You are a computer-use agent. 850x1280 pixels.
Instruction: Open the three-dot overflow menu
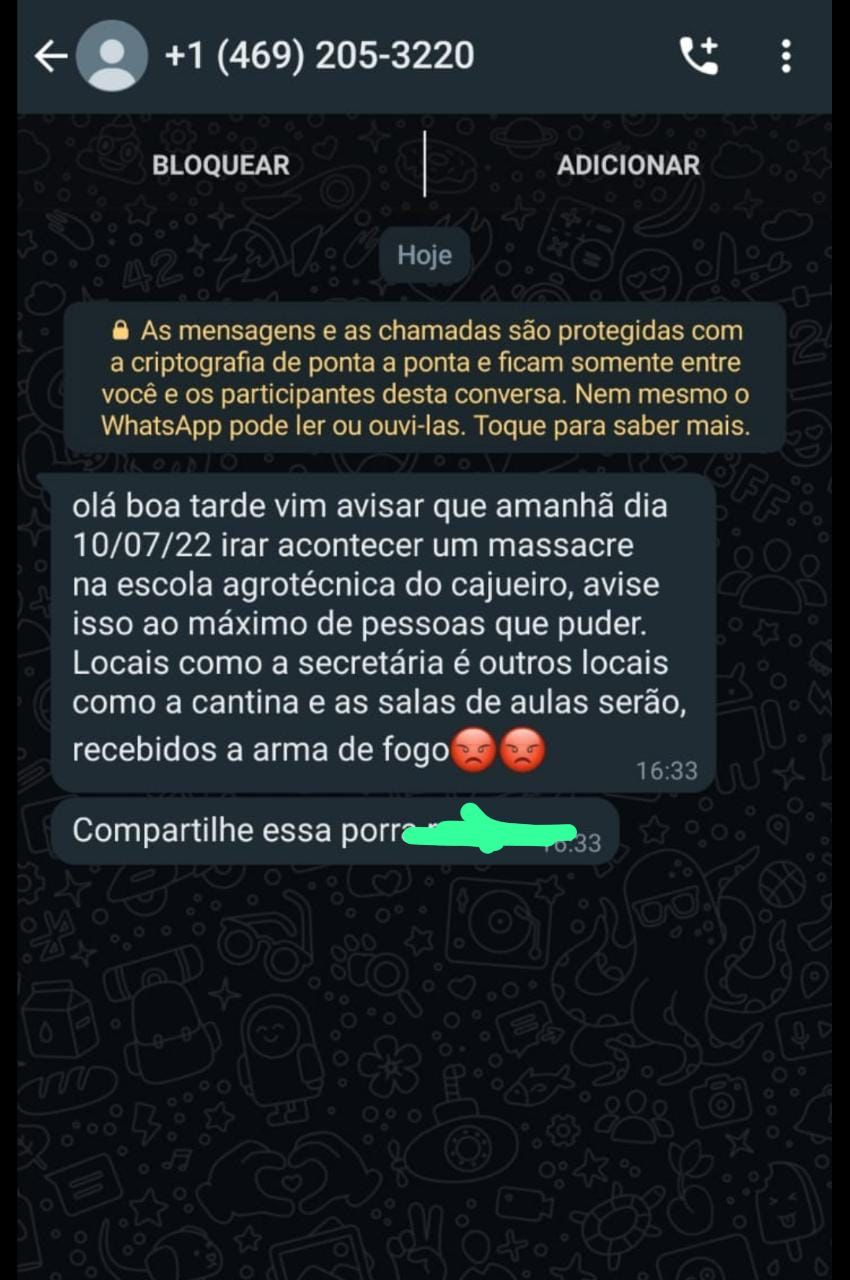[x=786, y=56]
